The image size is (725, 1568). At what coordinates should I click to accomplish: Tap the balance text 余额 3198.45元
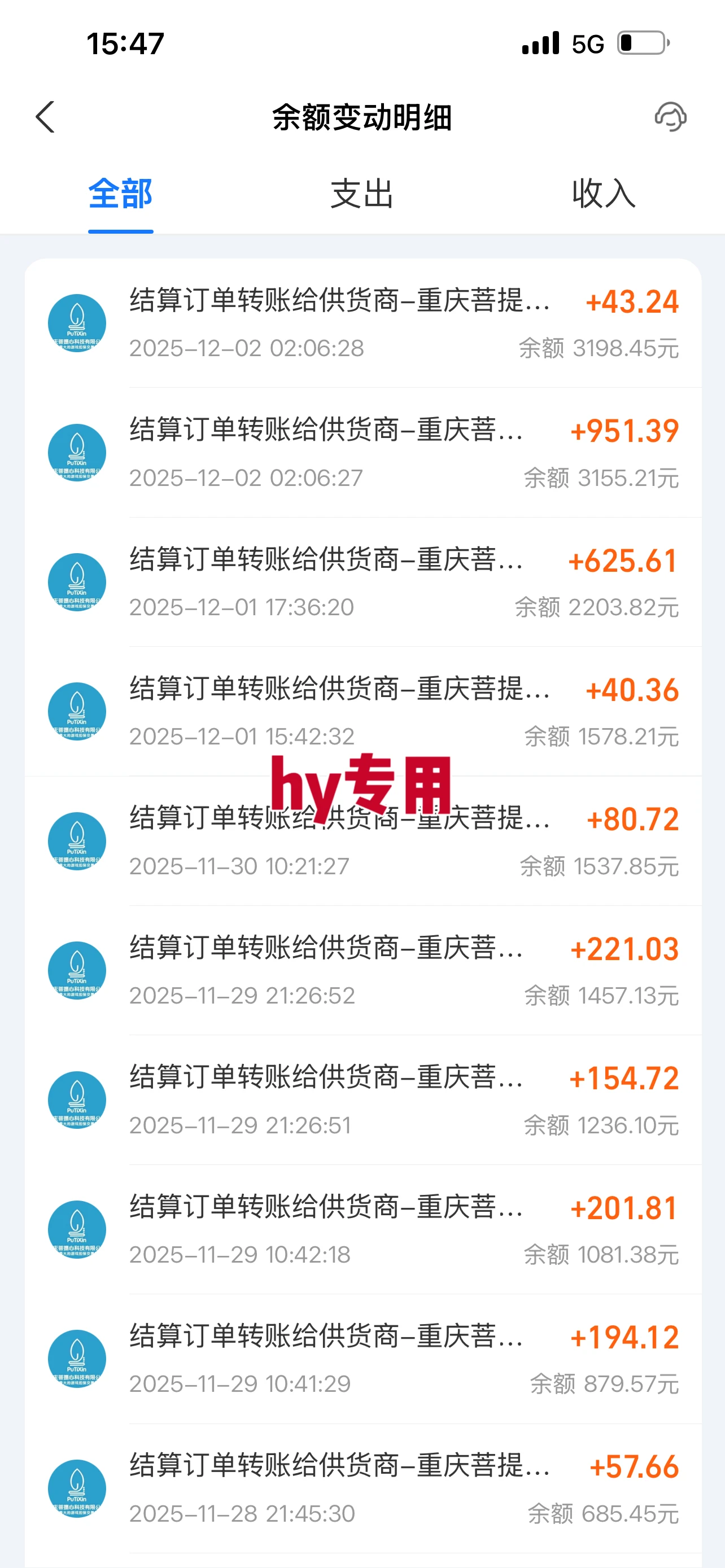[599, 349]
